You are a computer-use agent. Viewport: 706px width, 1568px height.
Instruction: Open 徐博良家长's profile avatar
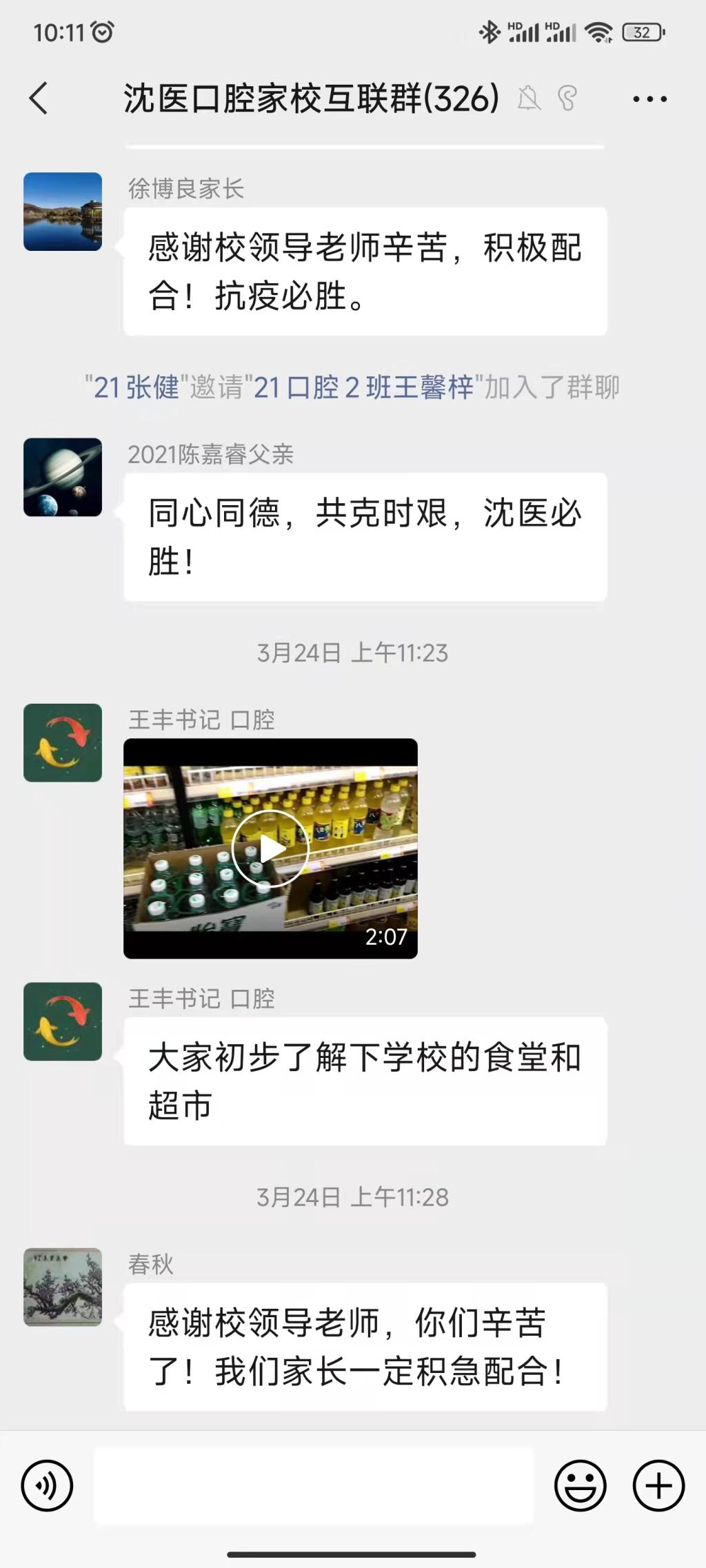point(63,212)
